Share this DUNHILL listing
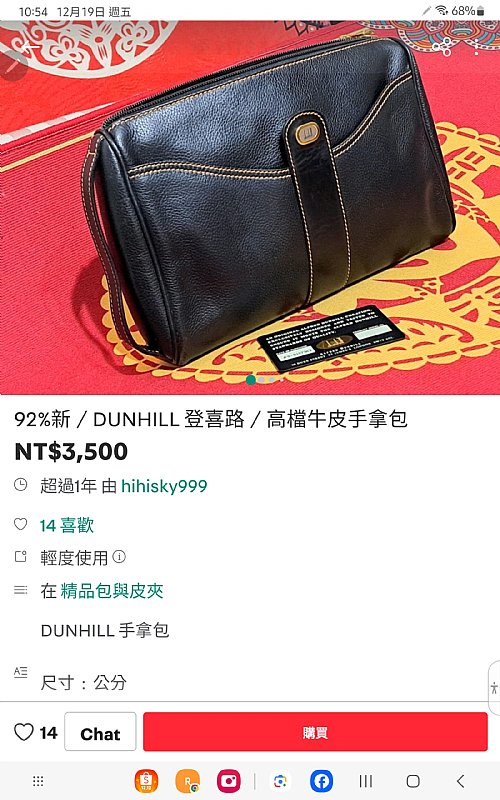This screenshot has width=500, height=800. pos(442,46)
